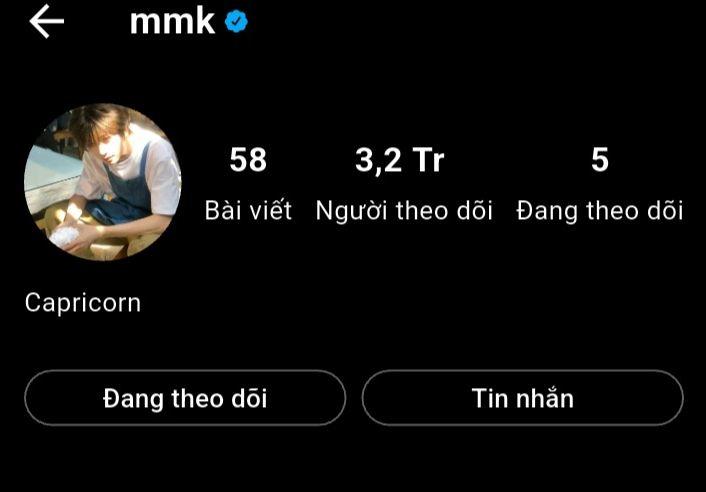Tap the Đang theo dõi follow status button
706x492 pixels.
[185, 398]
